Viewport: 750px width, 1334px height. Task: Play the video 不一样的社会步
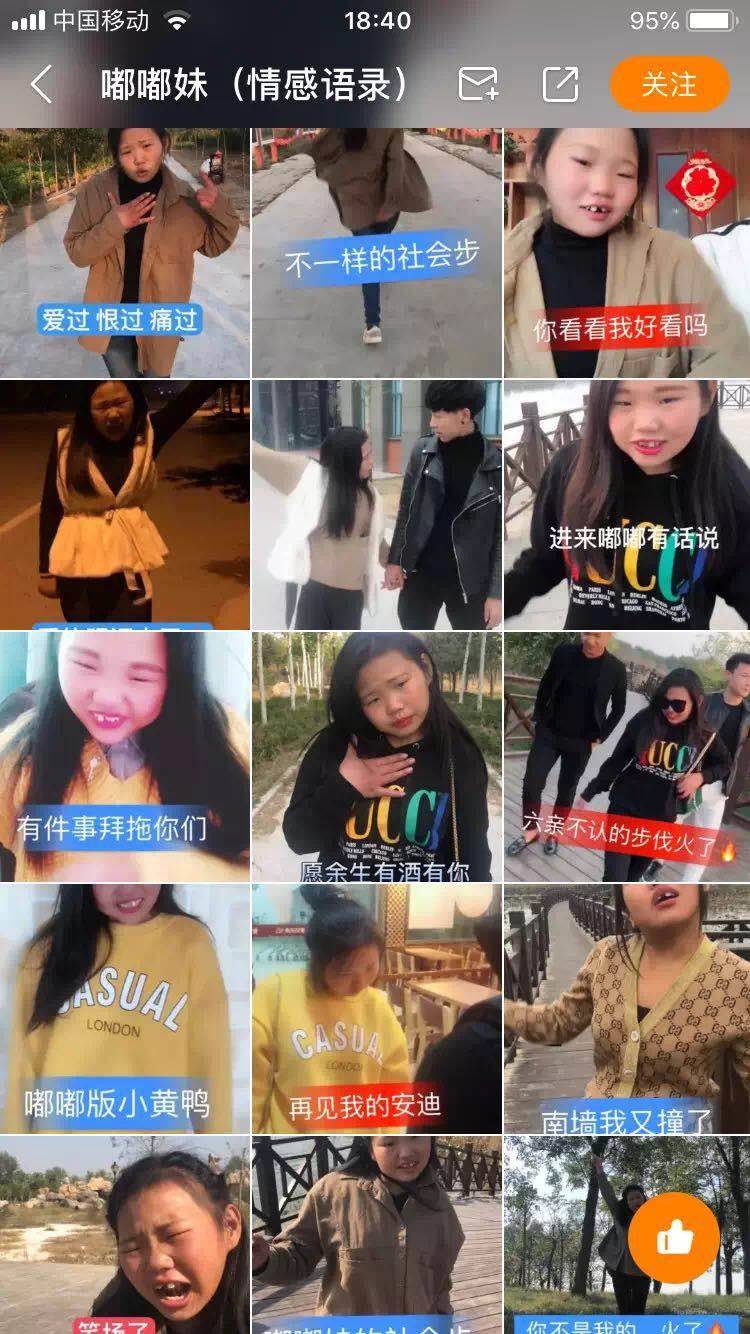(376, 253)
